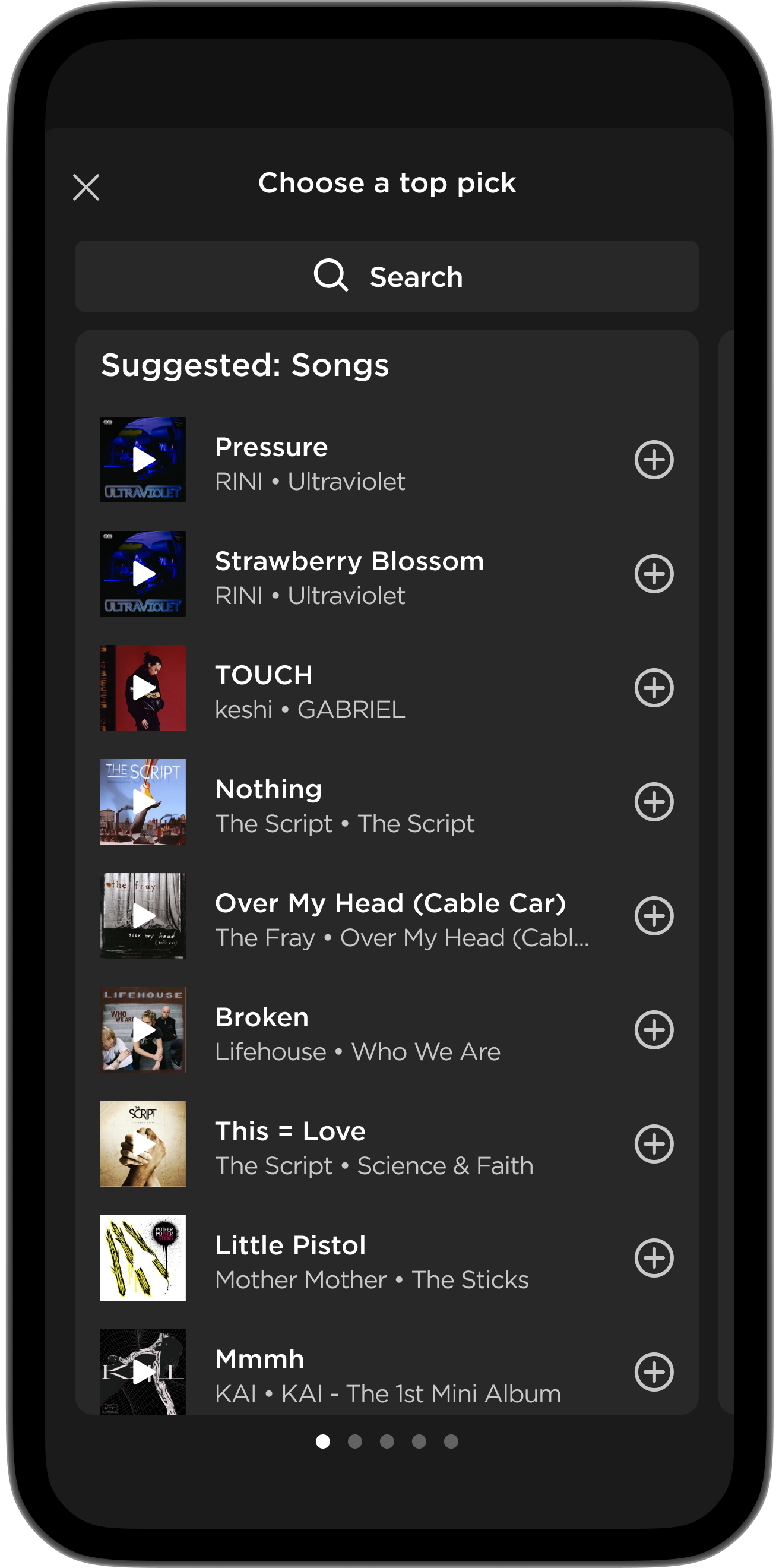779x1568 pixels.
Task: Play preview of Nothing
Action: [143, 802]
